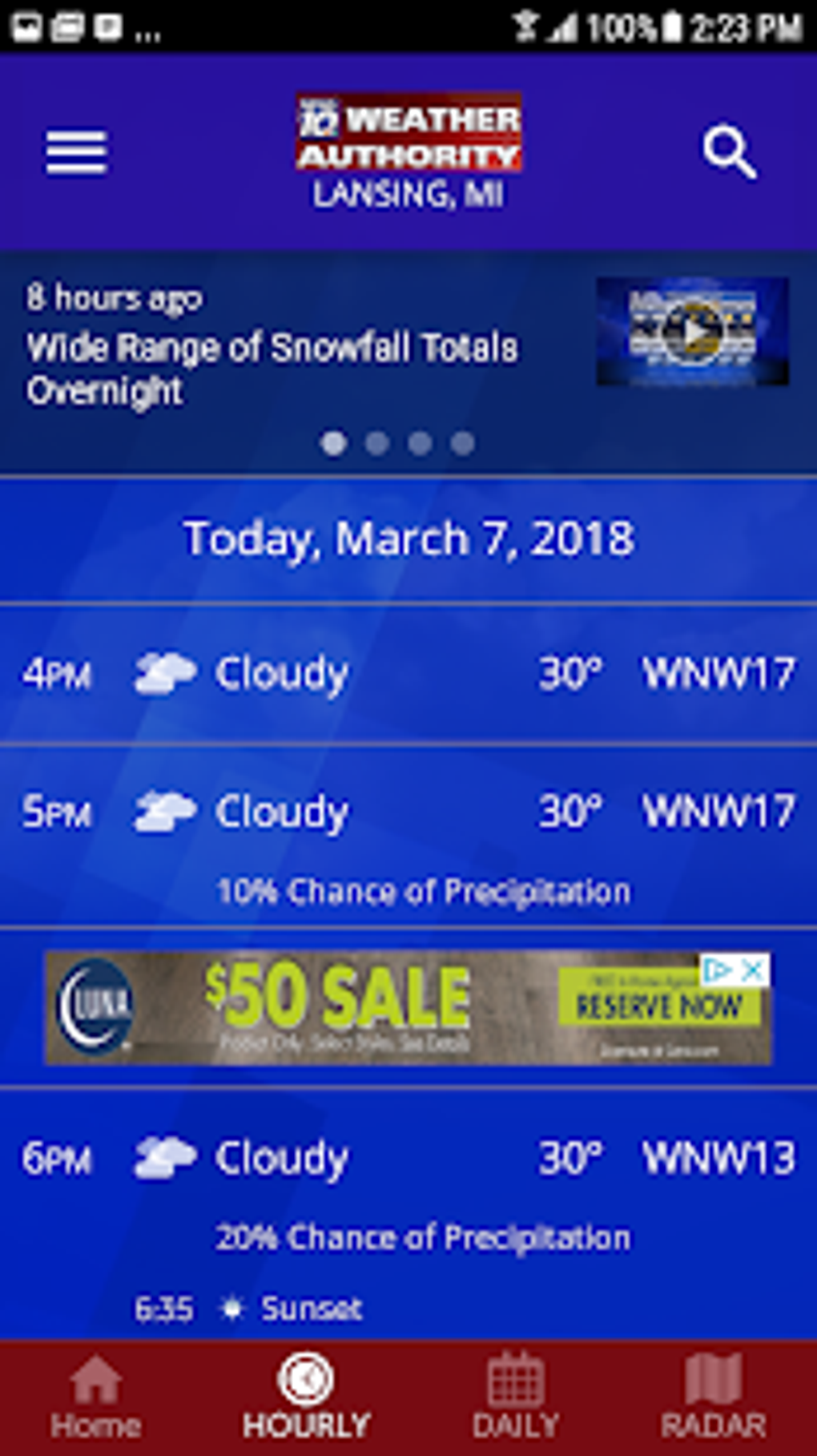Tap the news carousel page indicator dots
This screenshot has width=817, height=1456.
(398, 443)
